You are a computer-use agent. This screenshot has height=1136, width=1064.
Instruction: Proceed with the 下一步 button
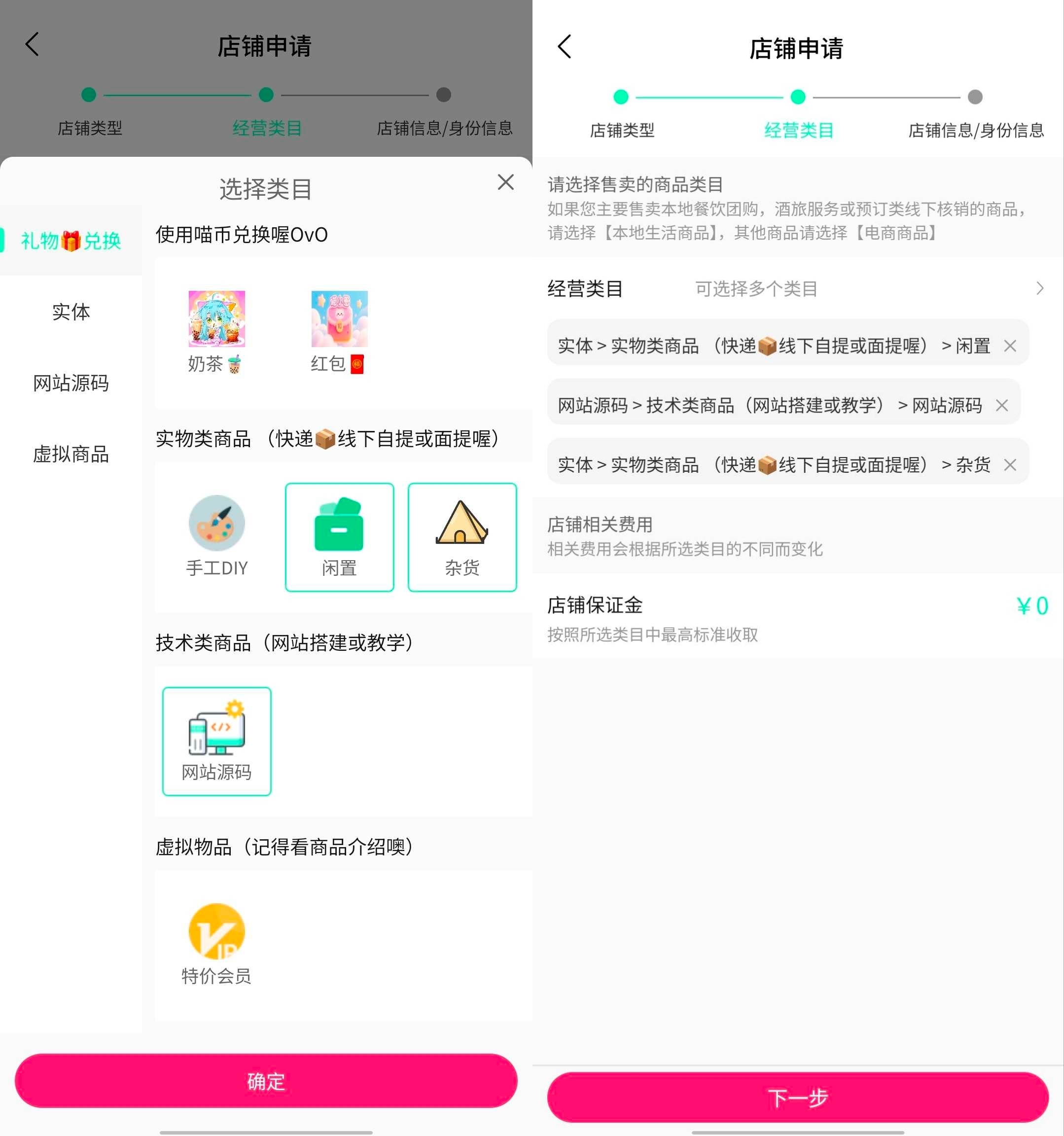pyautogui.click(x=797, y=1097)
